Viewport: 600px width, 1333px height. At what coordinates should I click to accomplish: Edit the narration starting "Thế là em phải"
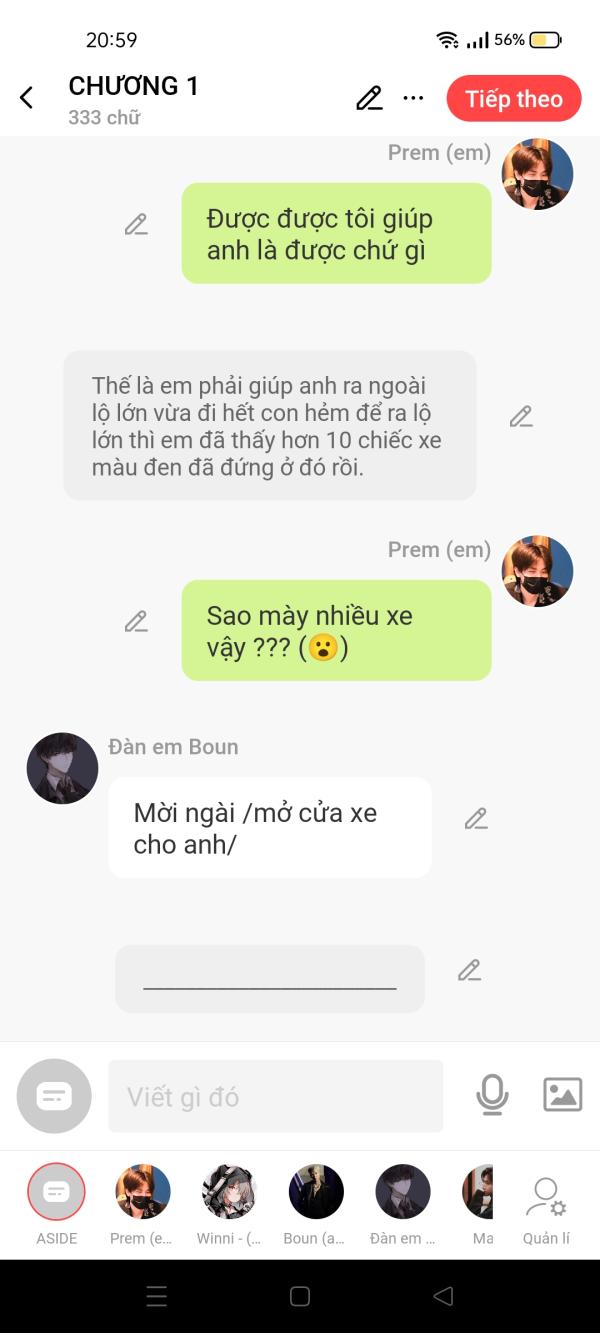(521, 417)
